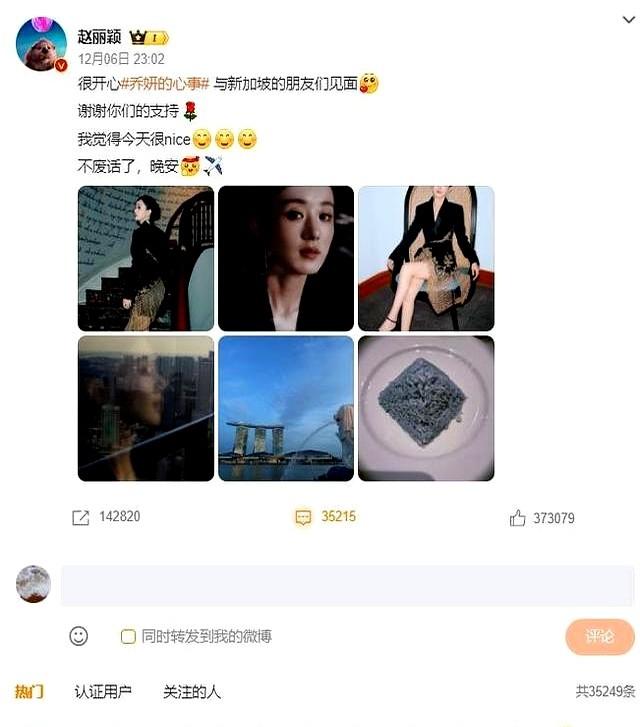View the seated chair photo
Screen dimensions: 640x727
tap(426, 258)
